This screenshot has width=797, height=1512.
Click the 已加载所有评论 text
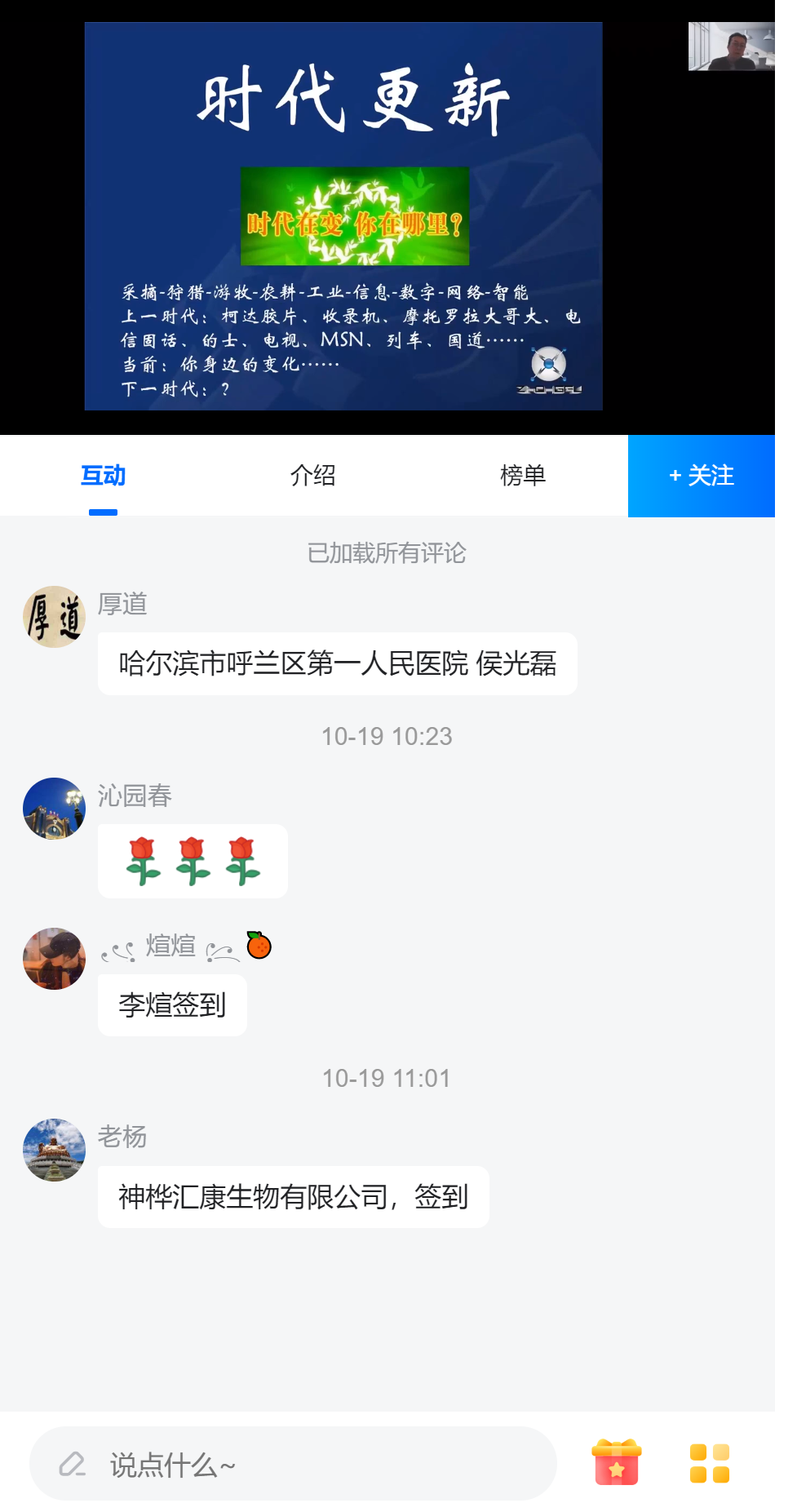tap(388, 553)
